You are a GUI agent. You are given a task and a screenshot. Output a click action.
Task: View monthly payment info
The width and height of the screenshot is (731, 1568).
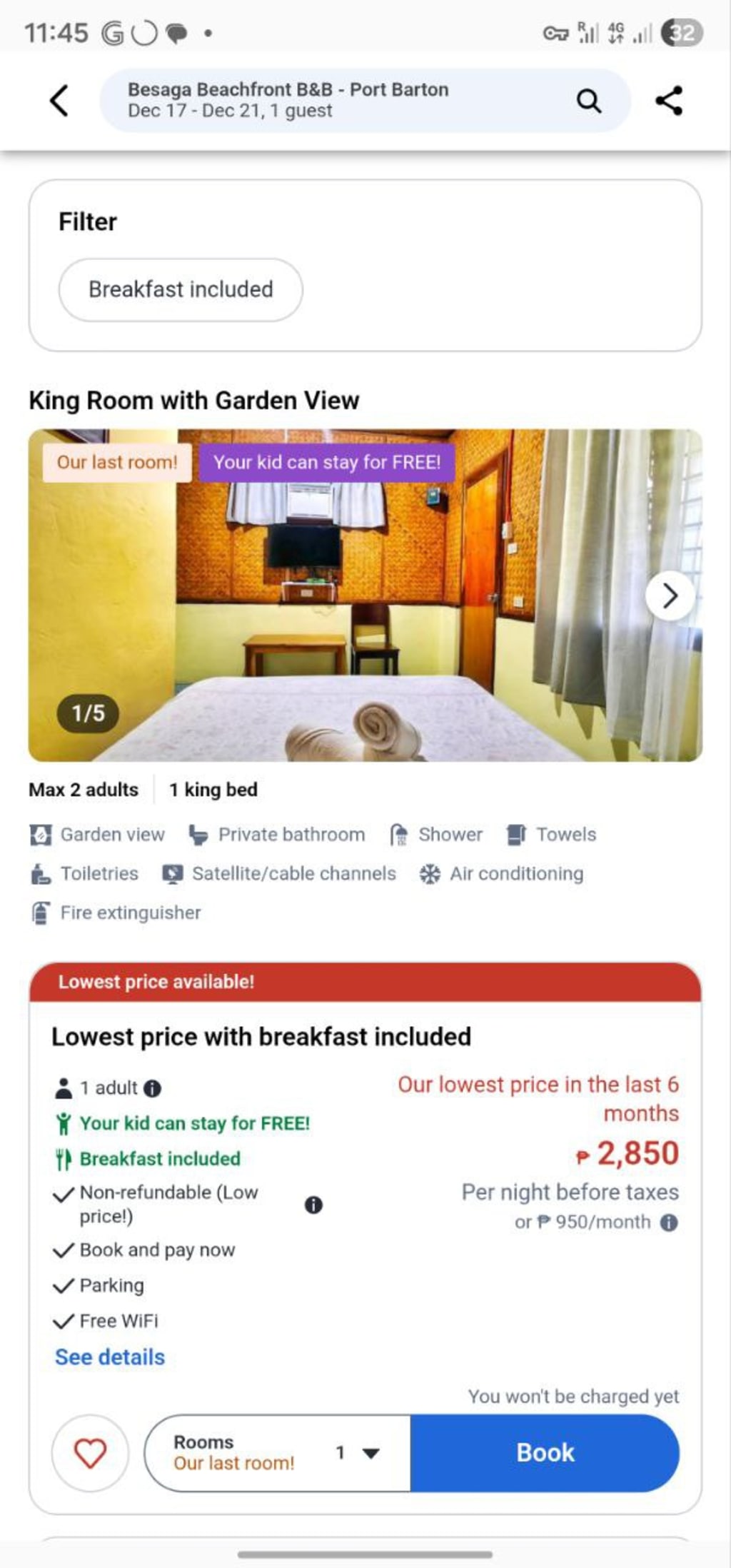coord(669,1222)
